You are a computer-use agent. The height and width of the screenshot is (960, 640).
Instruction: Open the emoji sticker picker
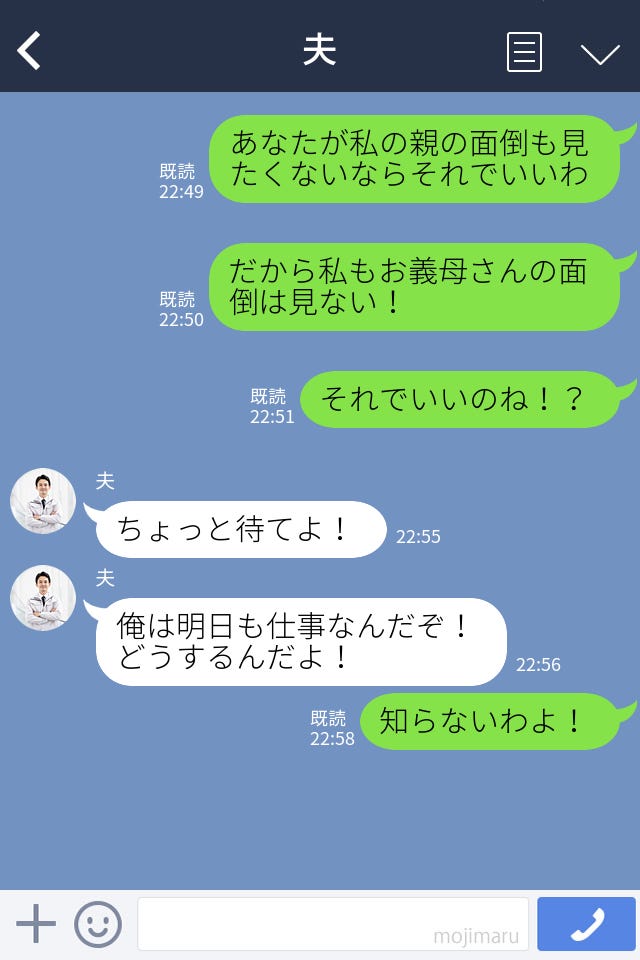[98, 924]
